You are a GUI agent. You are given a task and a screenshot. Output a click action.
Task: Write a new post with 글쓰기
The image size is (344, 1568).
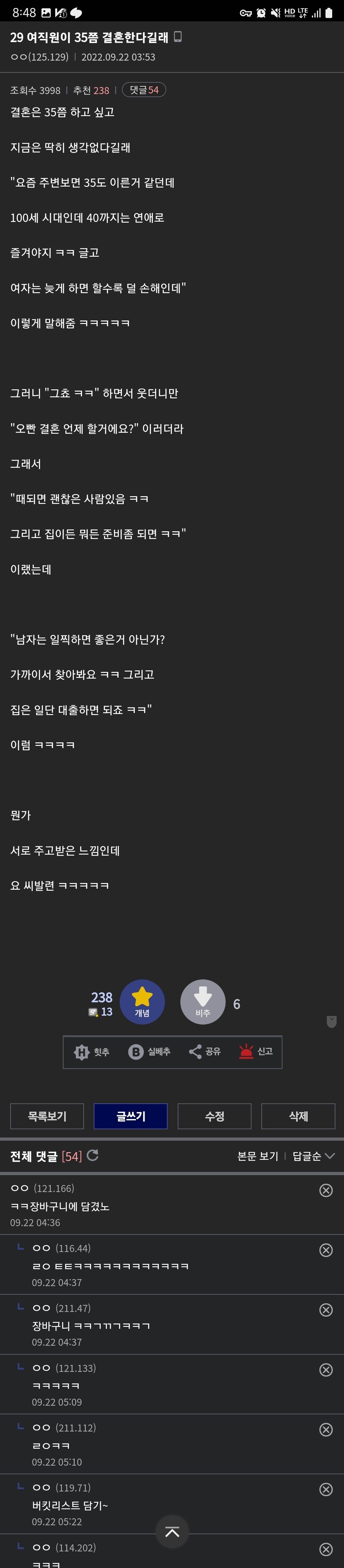[130, 1116]
